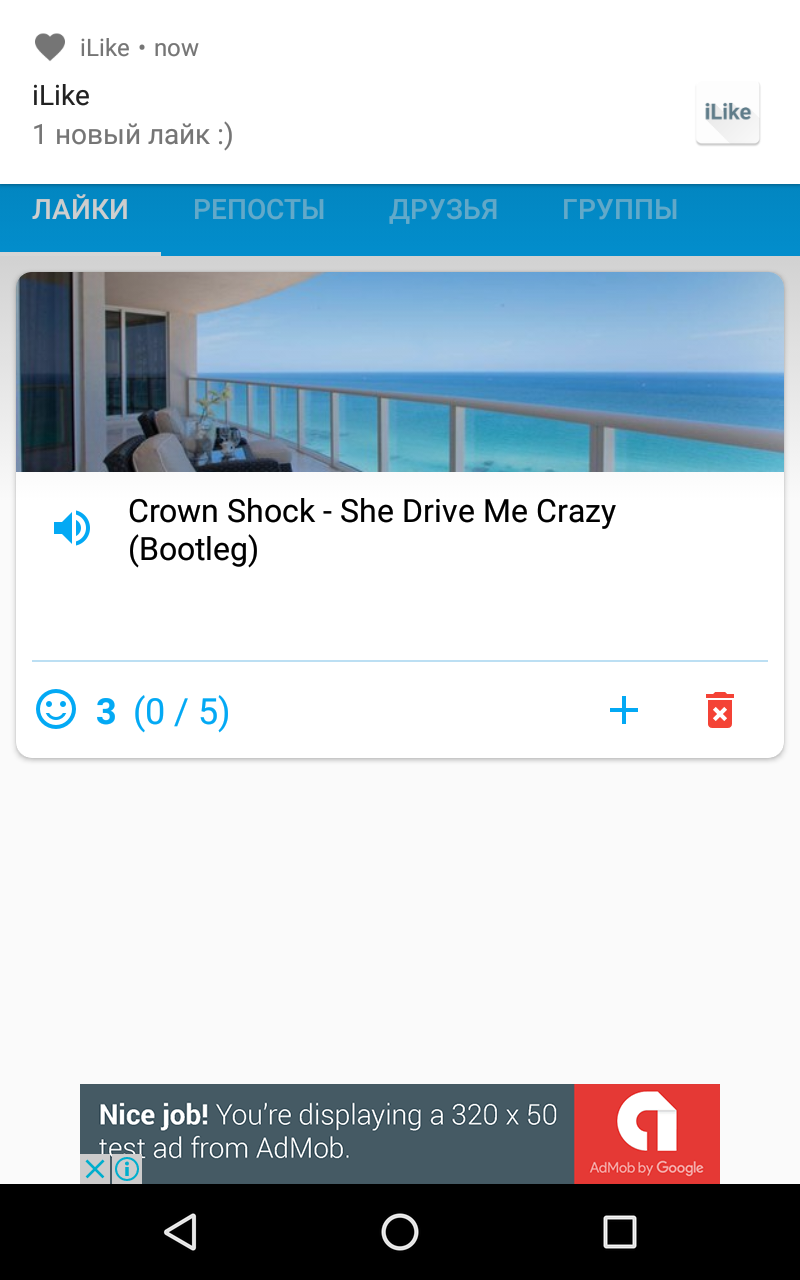Tap the plus icon on the card
Screen dimensions: 800x1280
624,711
